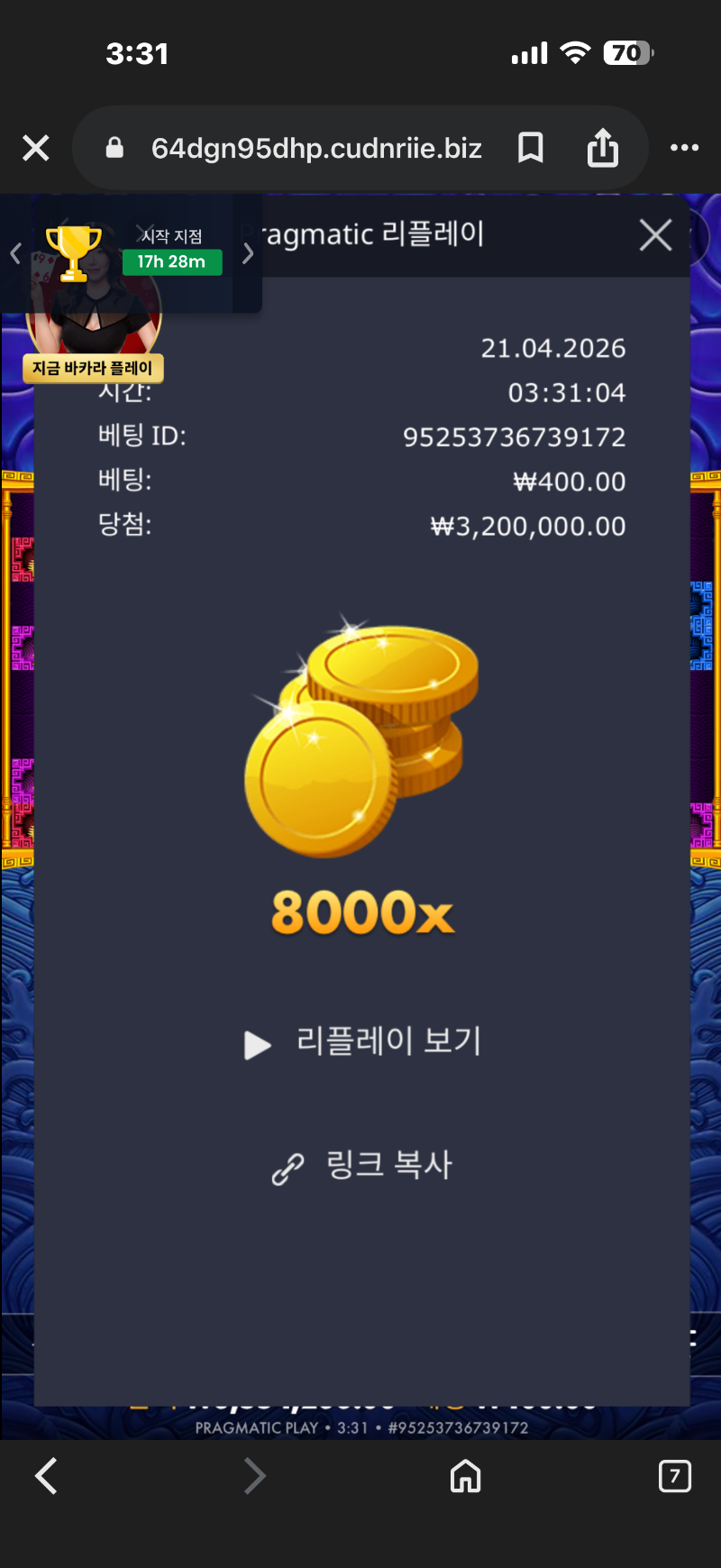Close the Pragmatic replay dialog
The width and height of the screenshot is (721, 1568).
pyautogui.click(x=655, y=235)
